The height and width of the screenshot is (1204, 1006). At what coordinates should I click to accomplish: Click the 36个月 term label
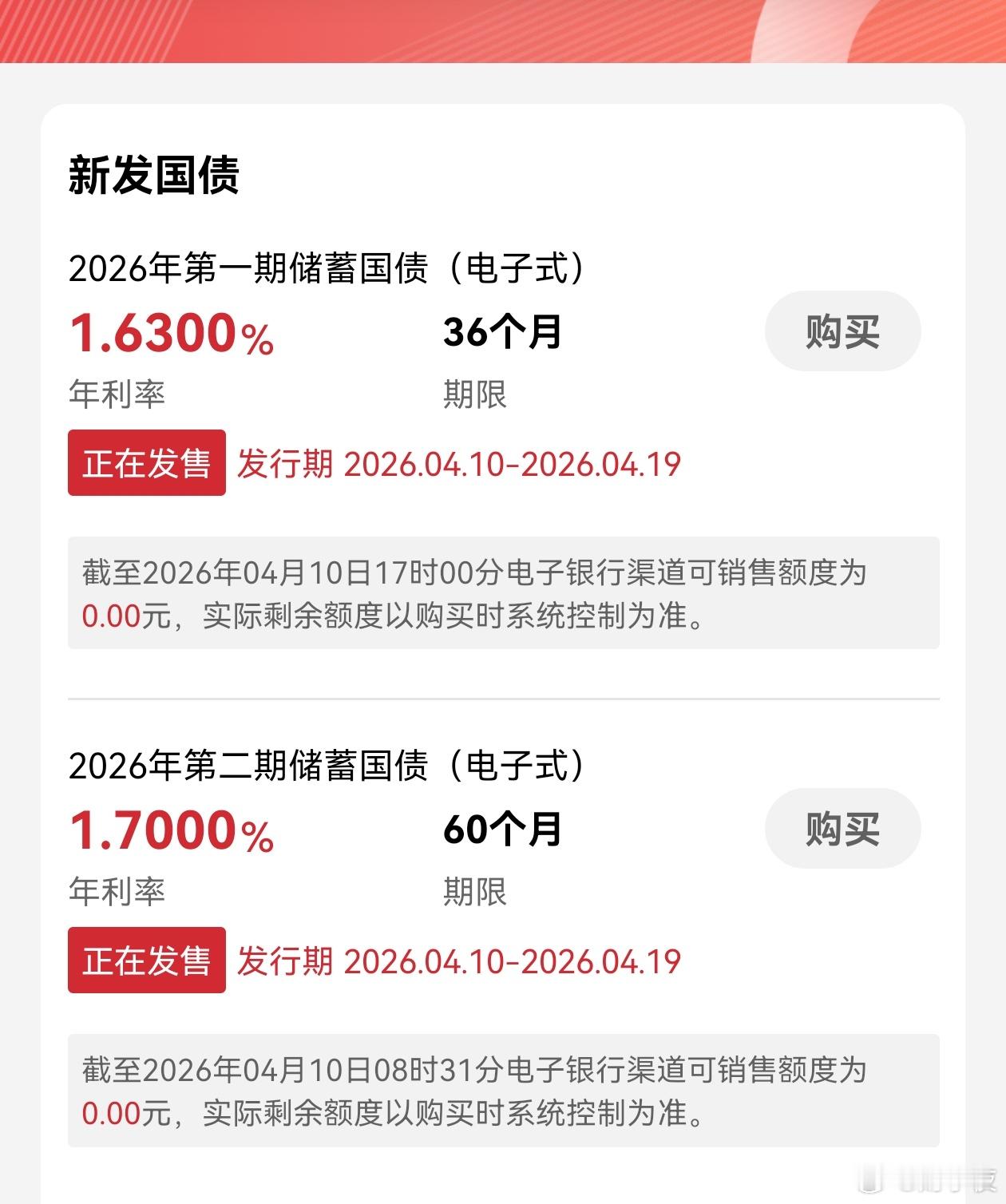pos(503,332)
